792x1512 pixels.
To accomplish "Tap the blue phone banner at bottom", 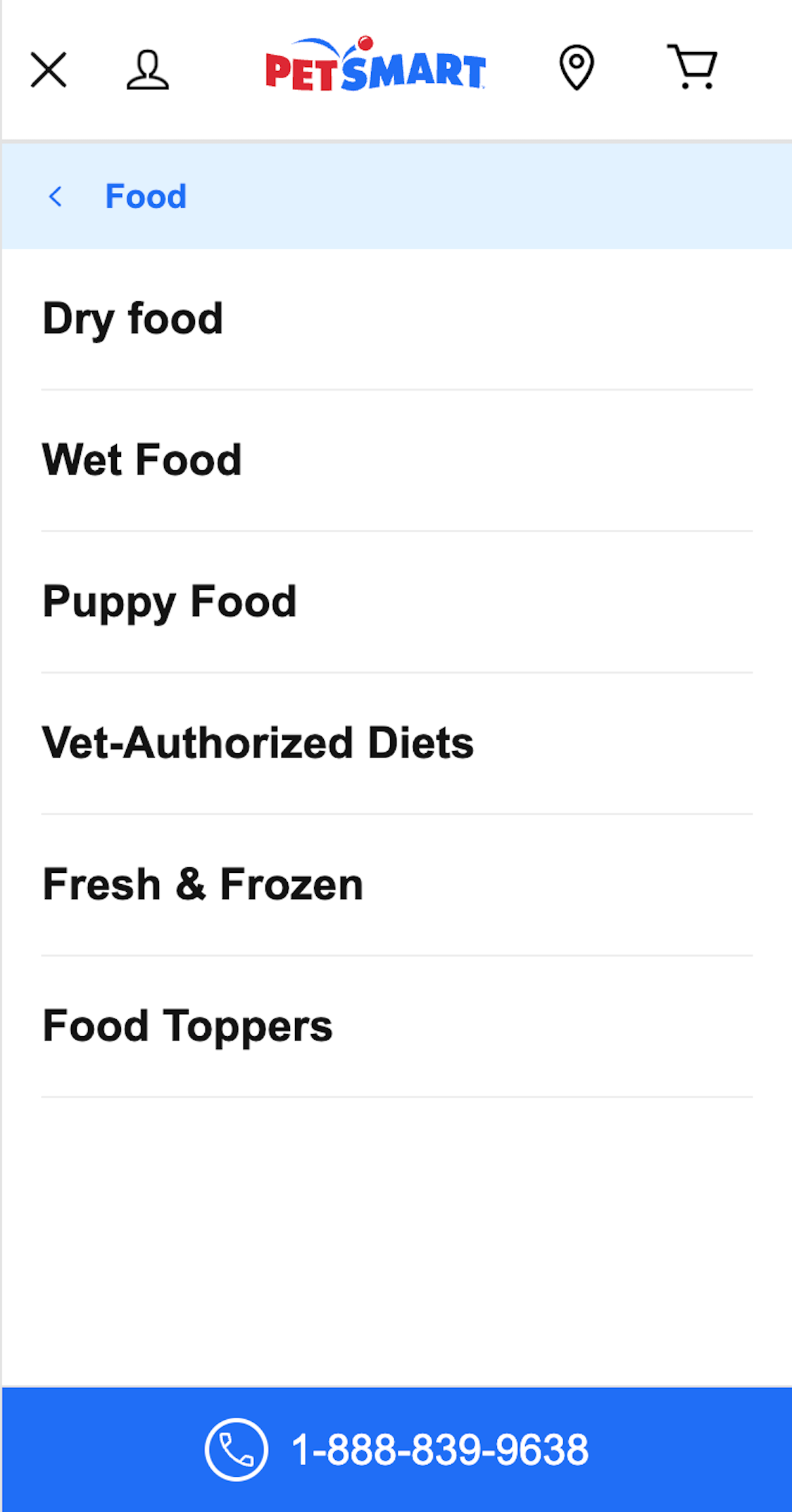I will point(396,1450).
